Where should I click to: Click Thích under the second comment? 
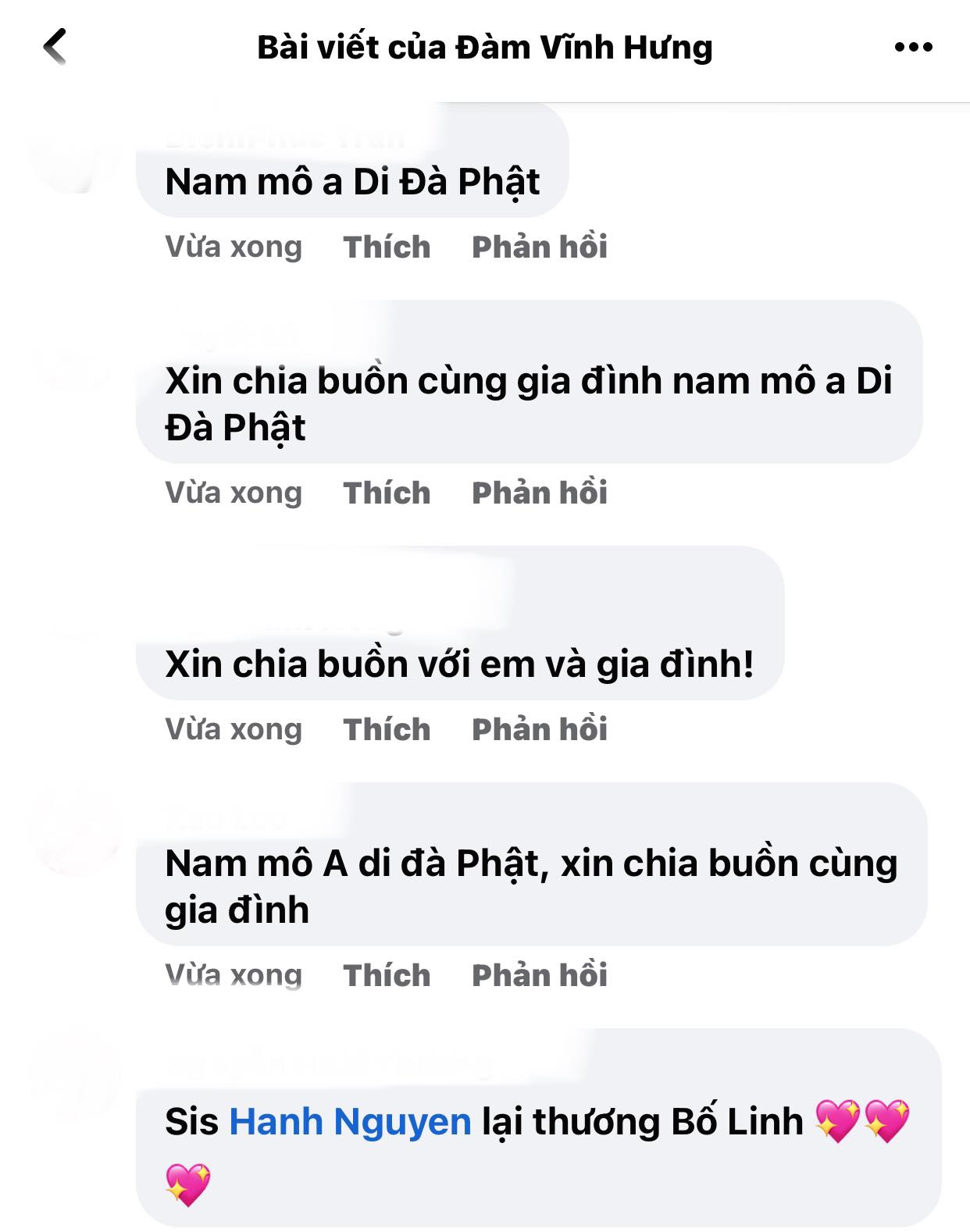[x=386, y=492]
